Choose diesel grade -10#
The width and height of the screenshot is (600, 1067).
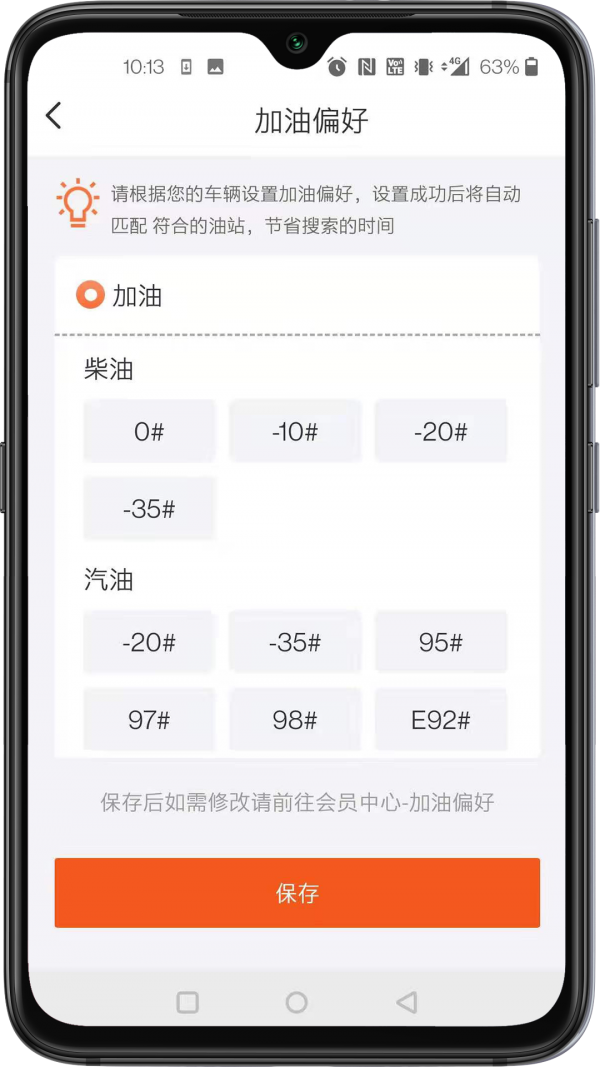tap(295, 431)
